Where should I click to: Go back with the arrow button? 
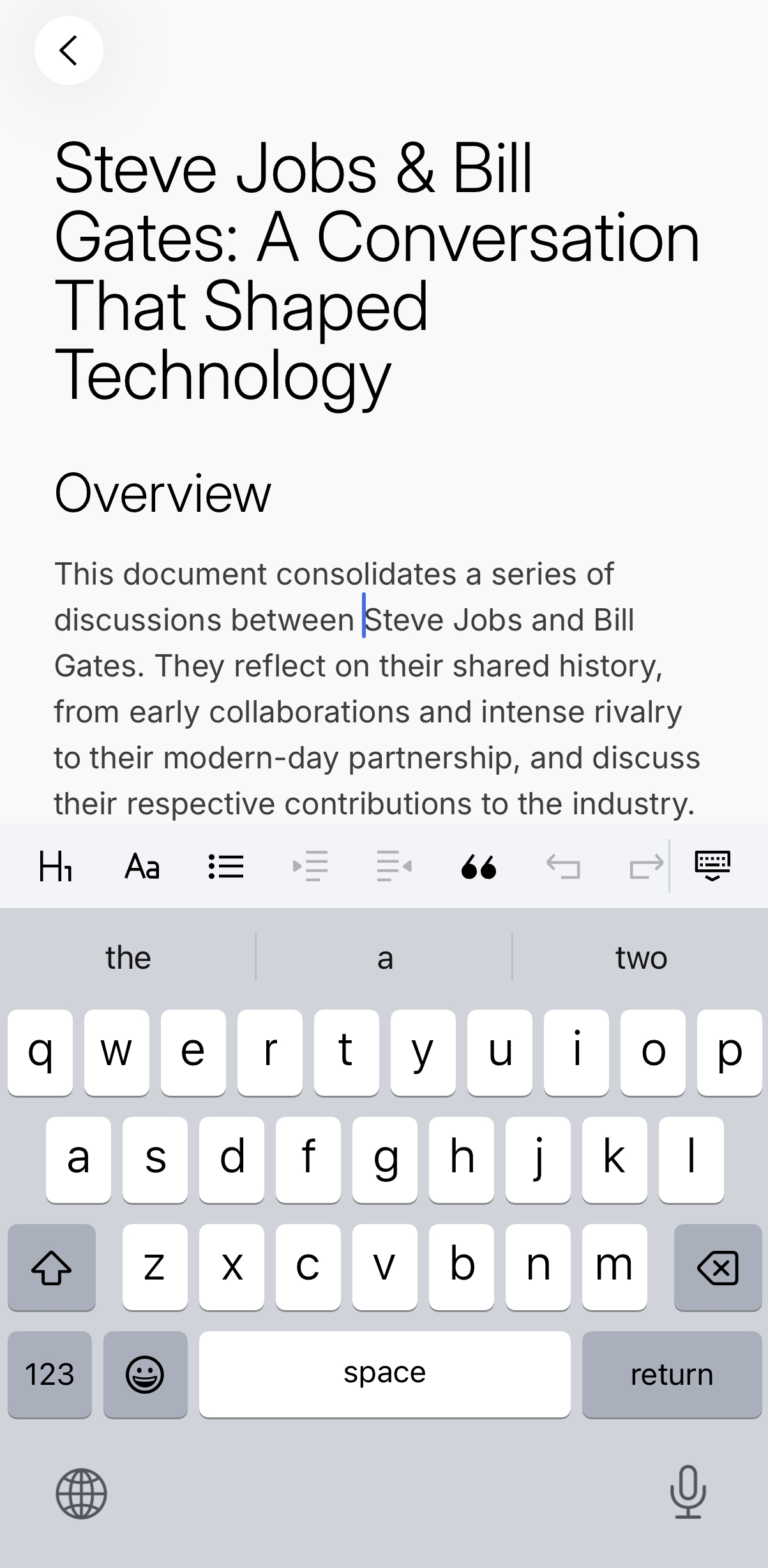click(x=69, y=50)
